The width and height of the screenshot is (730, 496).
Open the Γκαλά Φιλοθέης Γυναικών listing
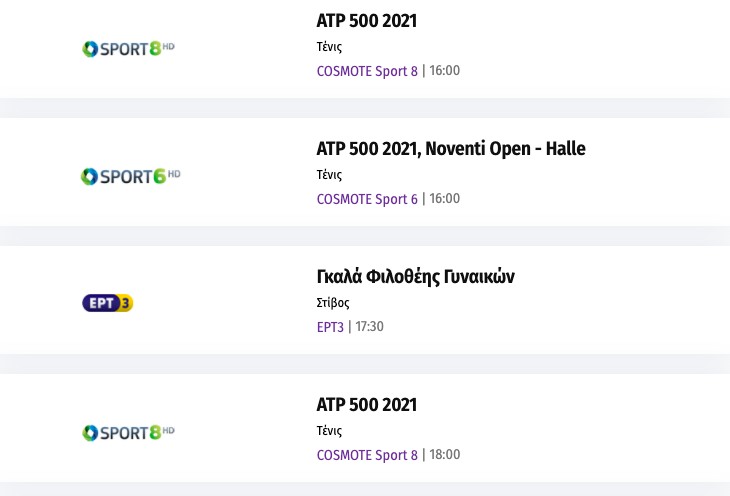click(x=415, y=277)
